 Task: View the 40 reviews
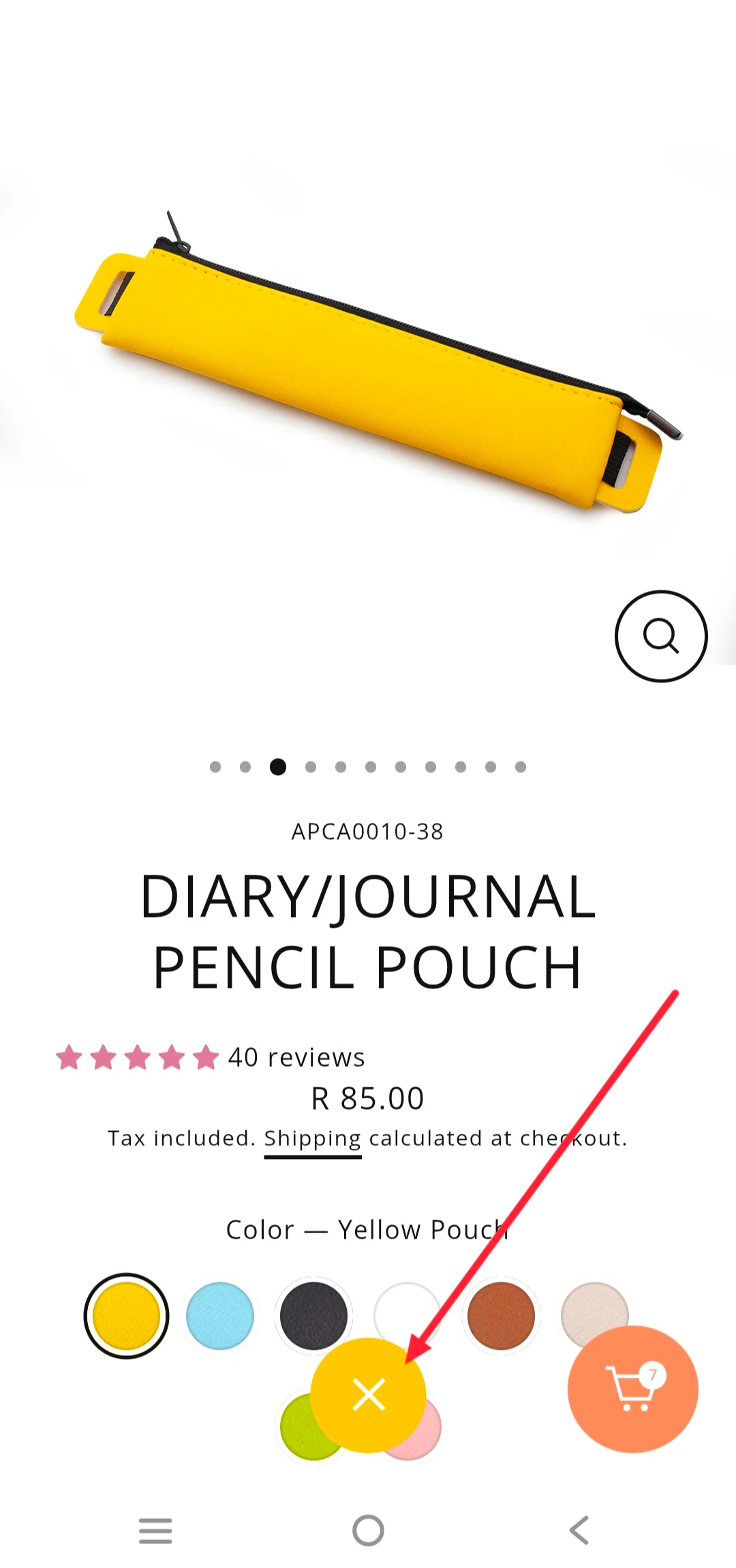coord(296,1057)
